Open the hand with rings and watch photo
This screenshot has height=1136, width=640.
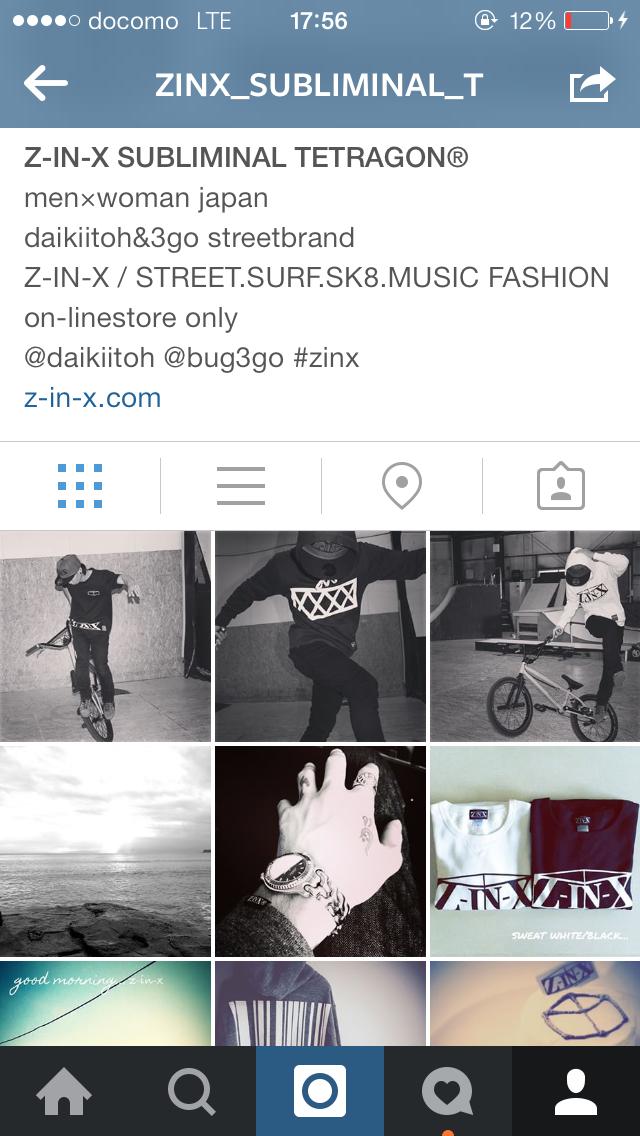[x=320, y=851]
